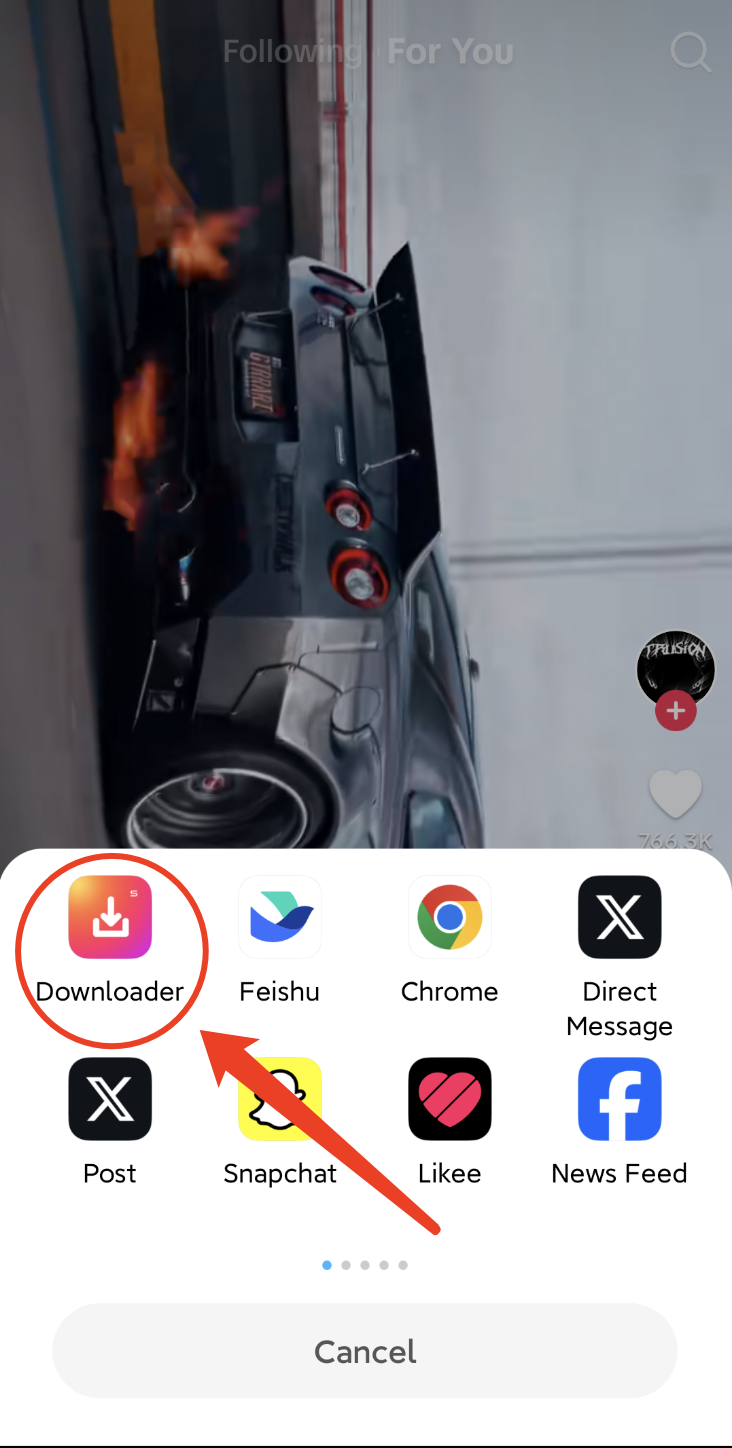Open the search magnifier icon
This screenshot has height=1448, width=732.
click(690, 52)
